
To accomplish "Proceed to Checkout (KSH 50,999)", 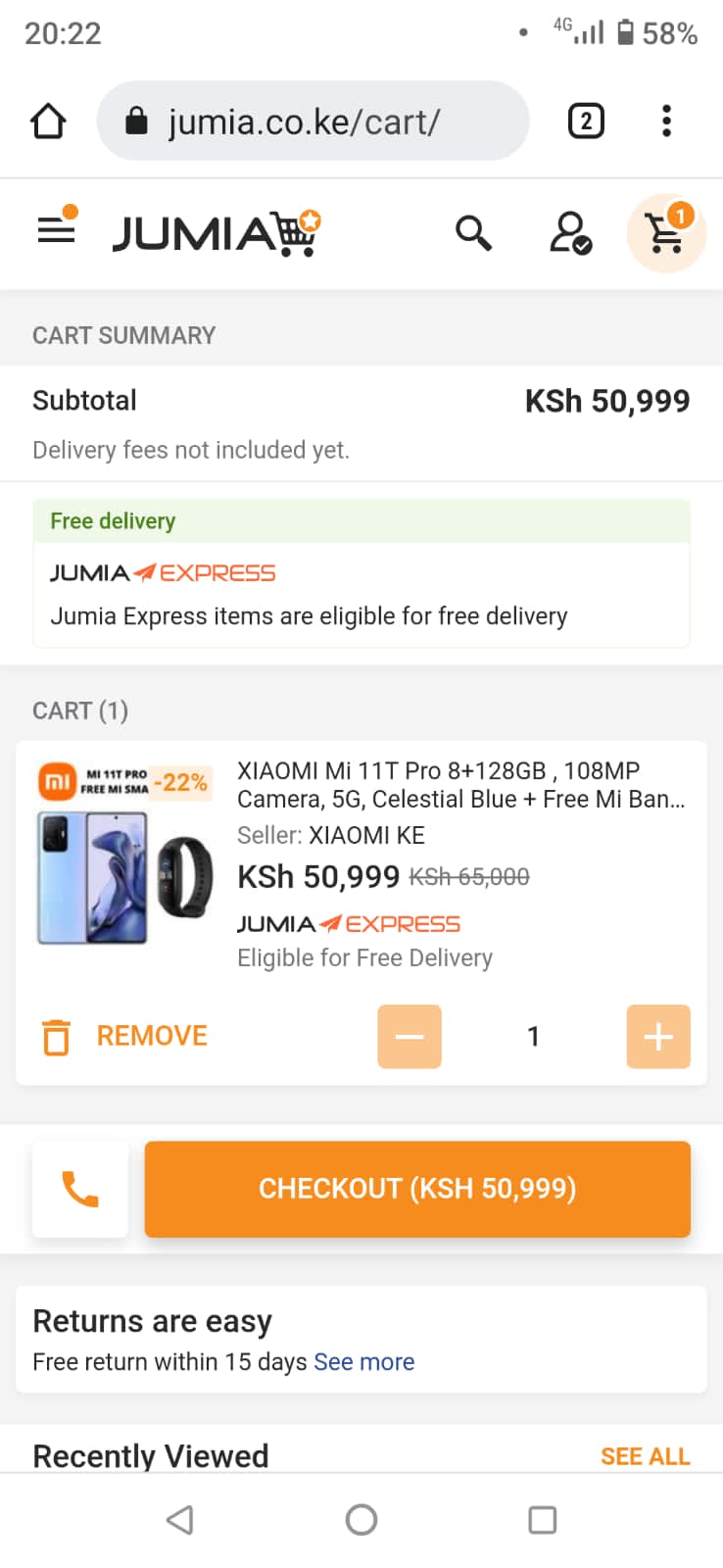I will [x=417, y=1189].
